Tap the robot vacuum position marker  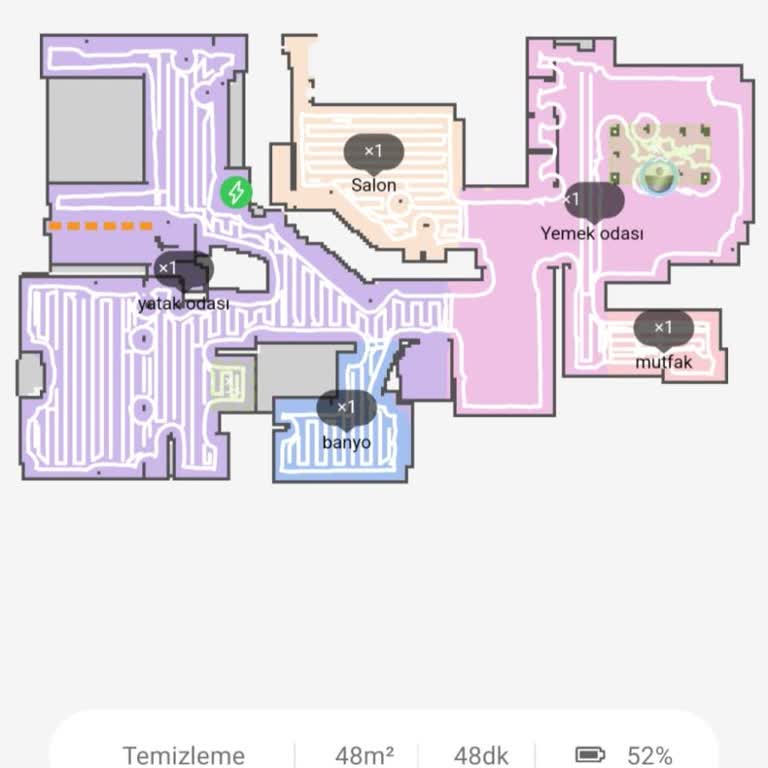point(659,178)
